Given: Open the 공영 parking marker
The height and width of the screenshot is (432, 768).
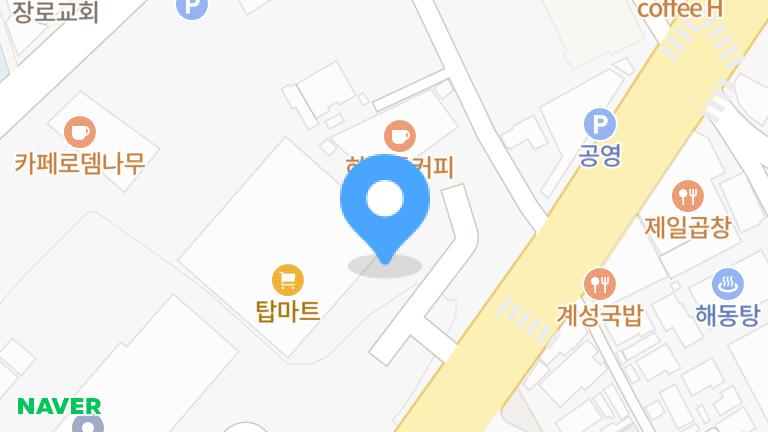Looking at the screenshot, I should point(600,124).
